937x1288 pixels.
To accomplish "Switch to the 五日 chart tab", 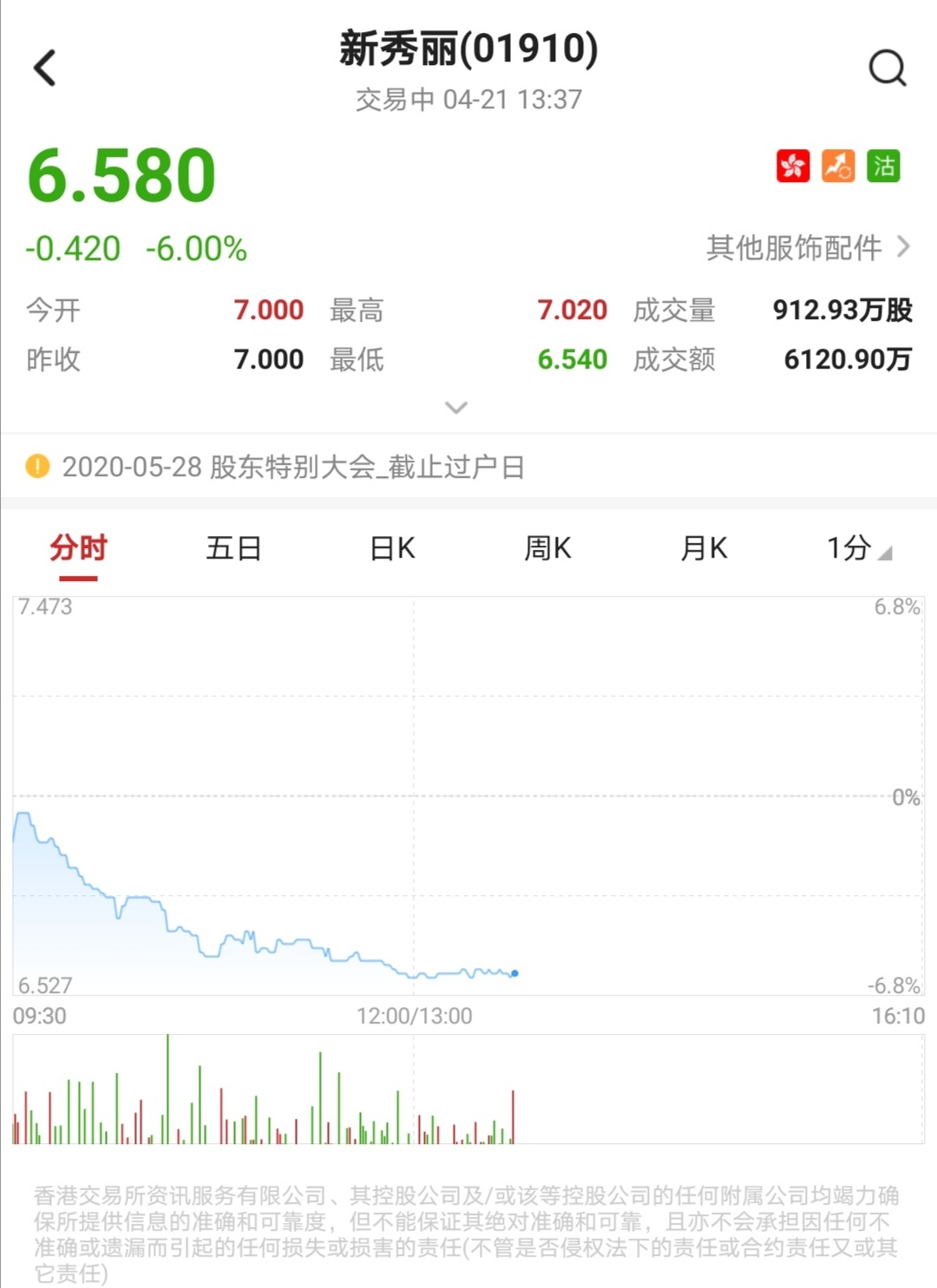I will point(233,548).
